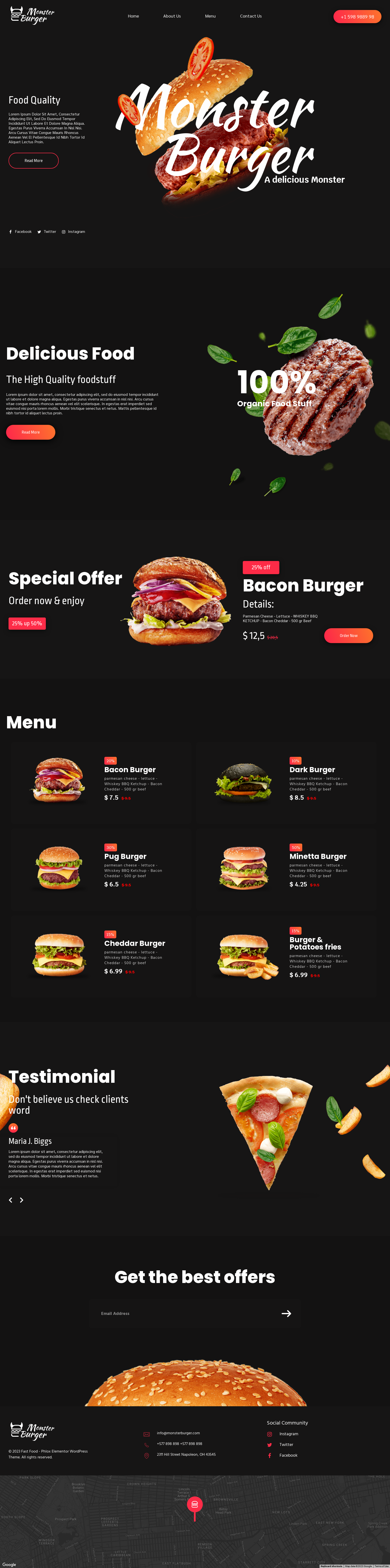The height and width of the screenshot is (1568, 390).
Task: Focus the Email Address field
Action: coord(183,1313)
